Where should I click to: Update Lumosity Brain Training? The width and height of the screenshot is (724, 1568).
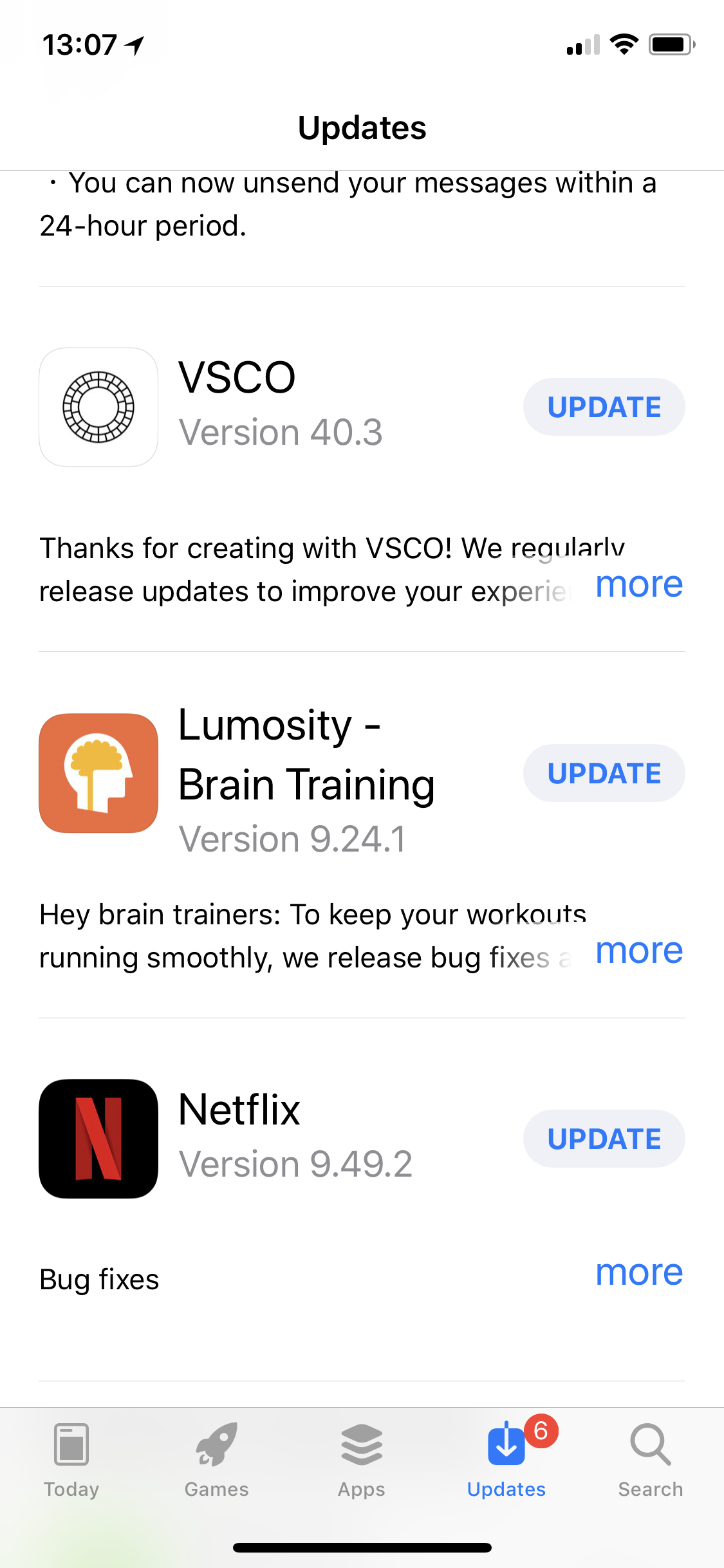pyautogui.click(x=604, y=773)
